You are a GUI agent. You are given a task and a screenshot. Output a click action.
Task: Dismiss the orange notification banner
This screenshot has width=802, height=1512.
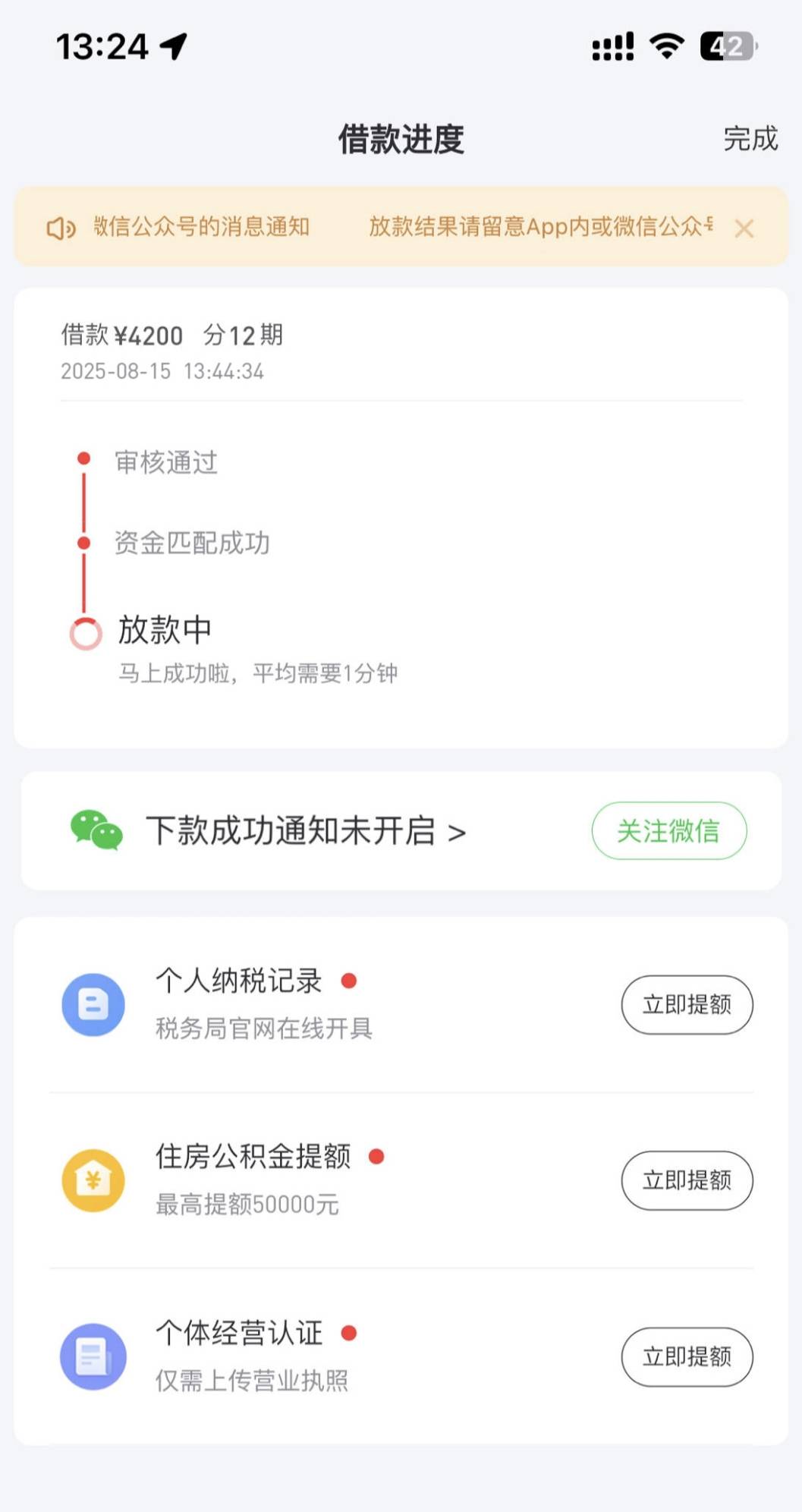(744, 228)
